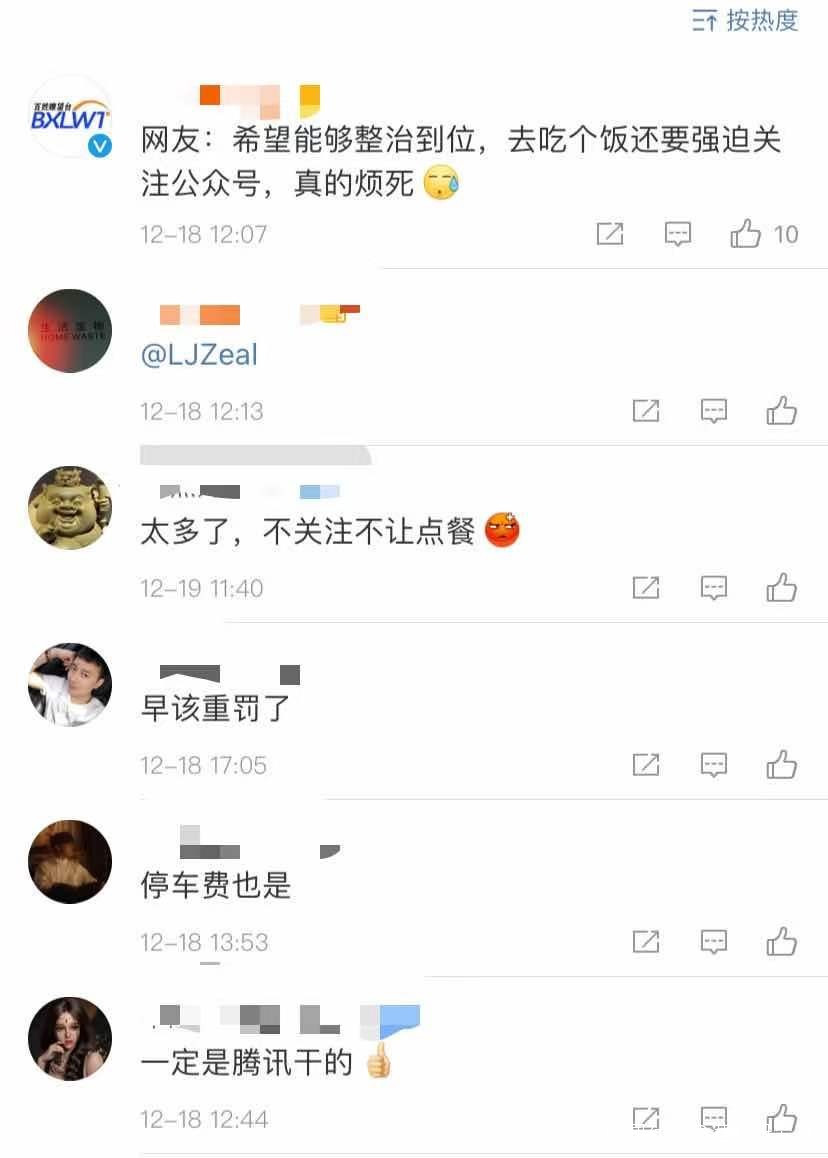Open the @LJZeal mention link
Image resolution: width=828 pixels, height=1158 pixels.
[x=199, y=354]
